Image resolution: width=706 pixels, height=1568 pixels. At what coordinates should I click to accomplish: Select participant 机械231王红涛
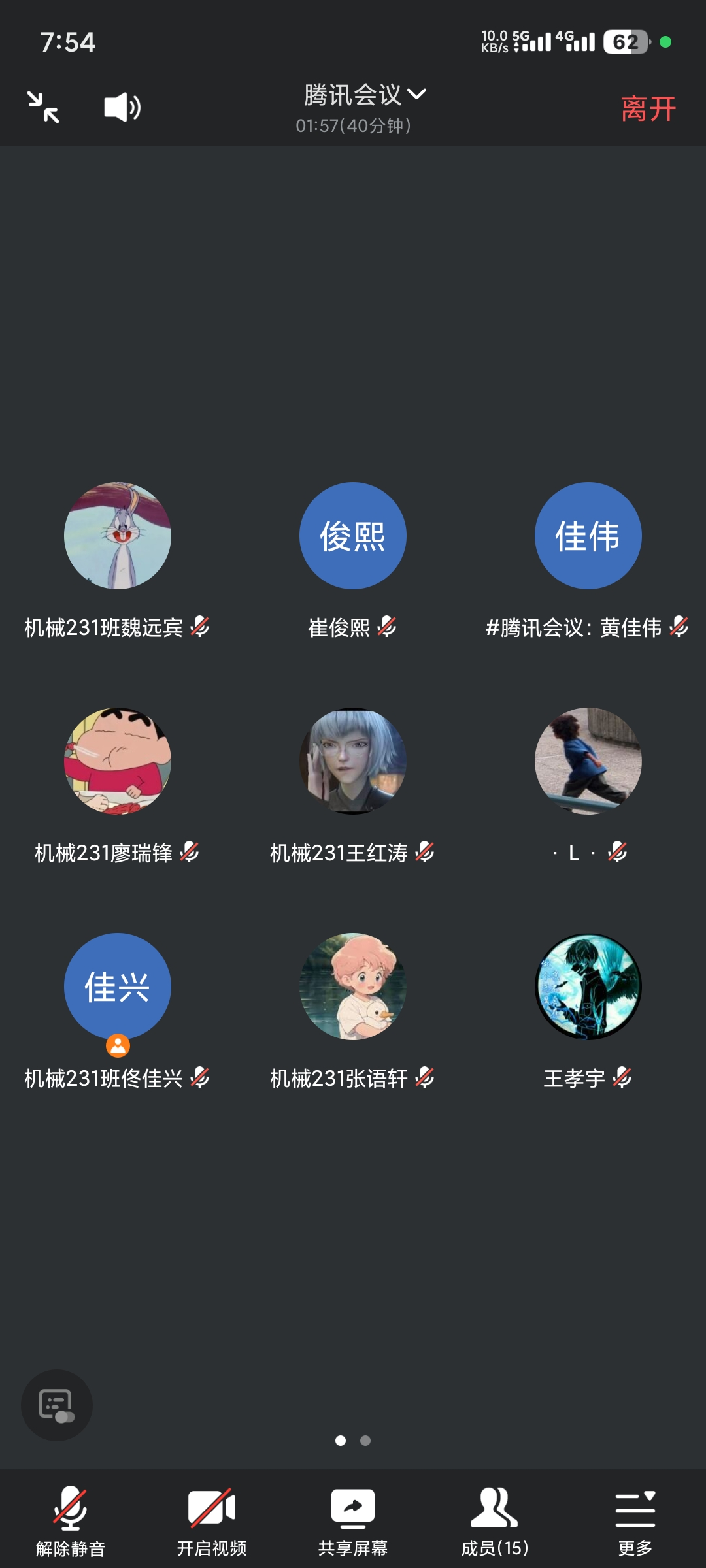(353, 761)
